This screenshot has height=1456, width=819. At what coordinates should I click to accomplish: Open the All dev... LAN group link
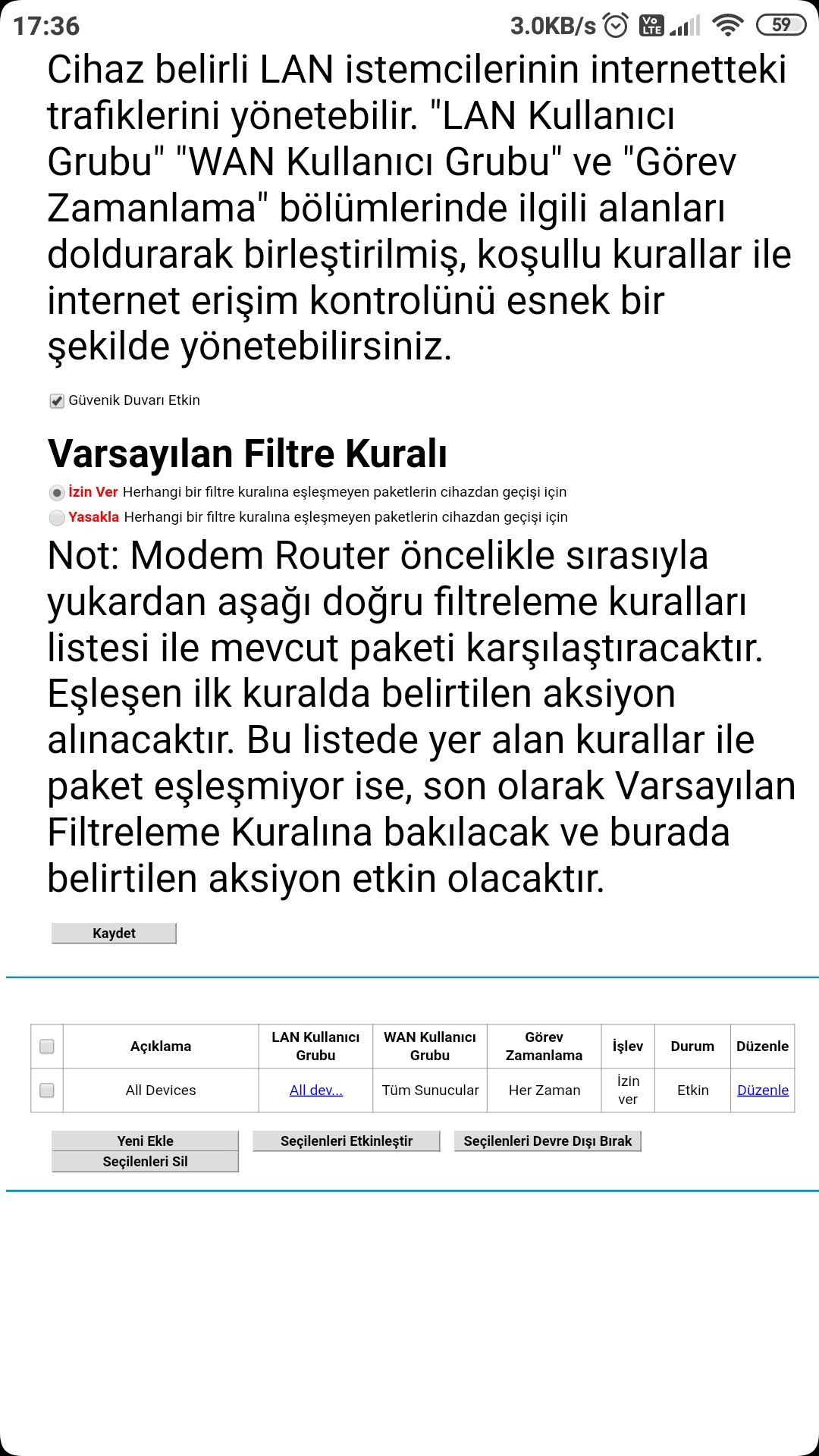[x=315, y=1090]
